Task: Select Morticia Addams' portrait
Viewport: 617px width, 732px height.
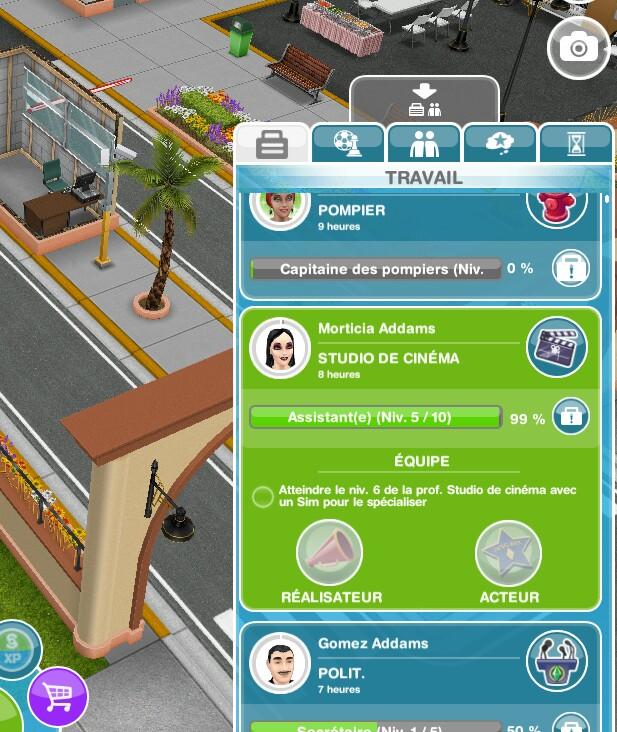Action: point(279,348)
